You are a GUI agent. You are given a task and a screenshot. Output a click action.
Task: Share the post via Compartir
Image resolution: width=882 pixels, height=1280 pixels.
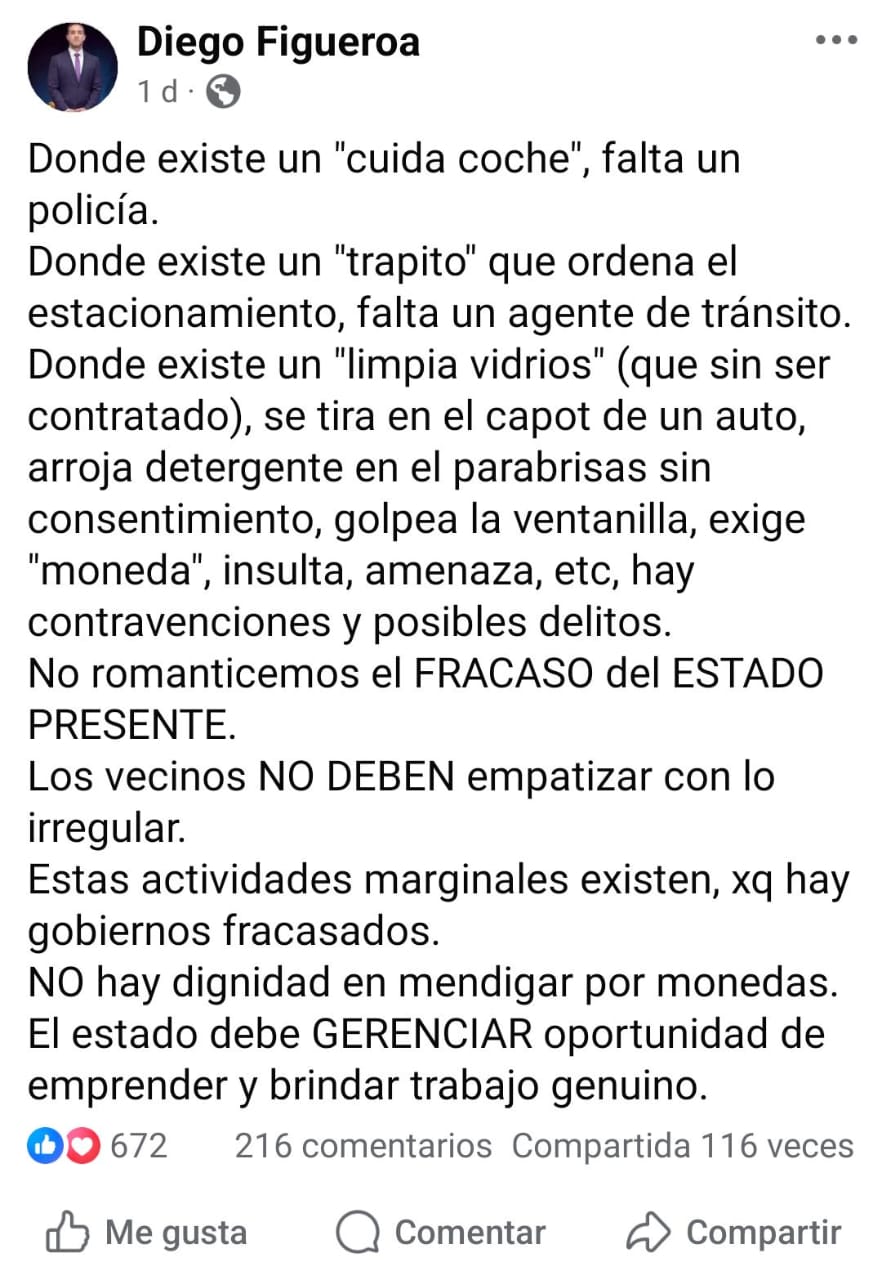[734, 1232]
